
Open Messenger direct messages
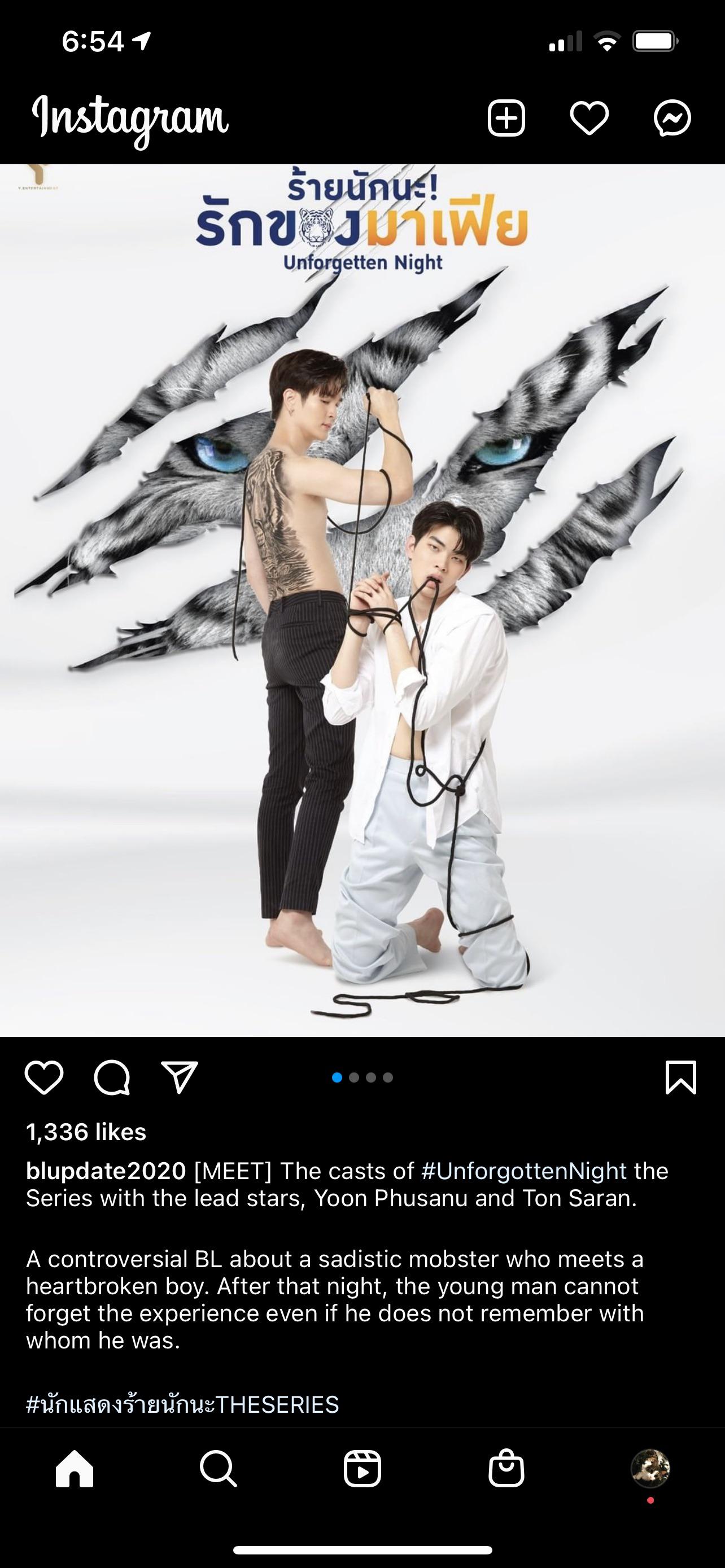tap(672, 117)
